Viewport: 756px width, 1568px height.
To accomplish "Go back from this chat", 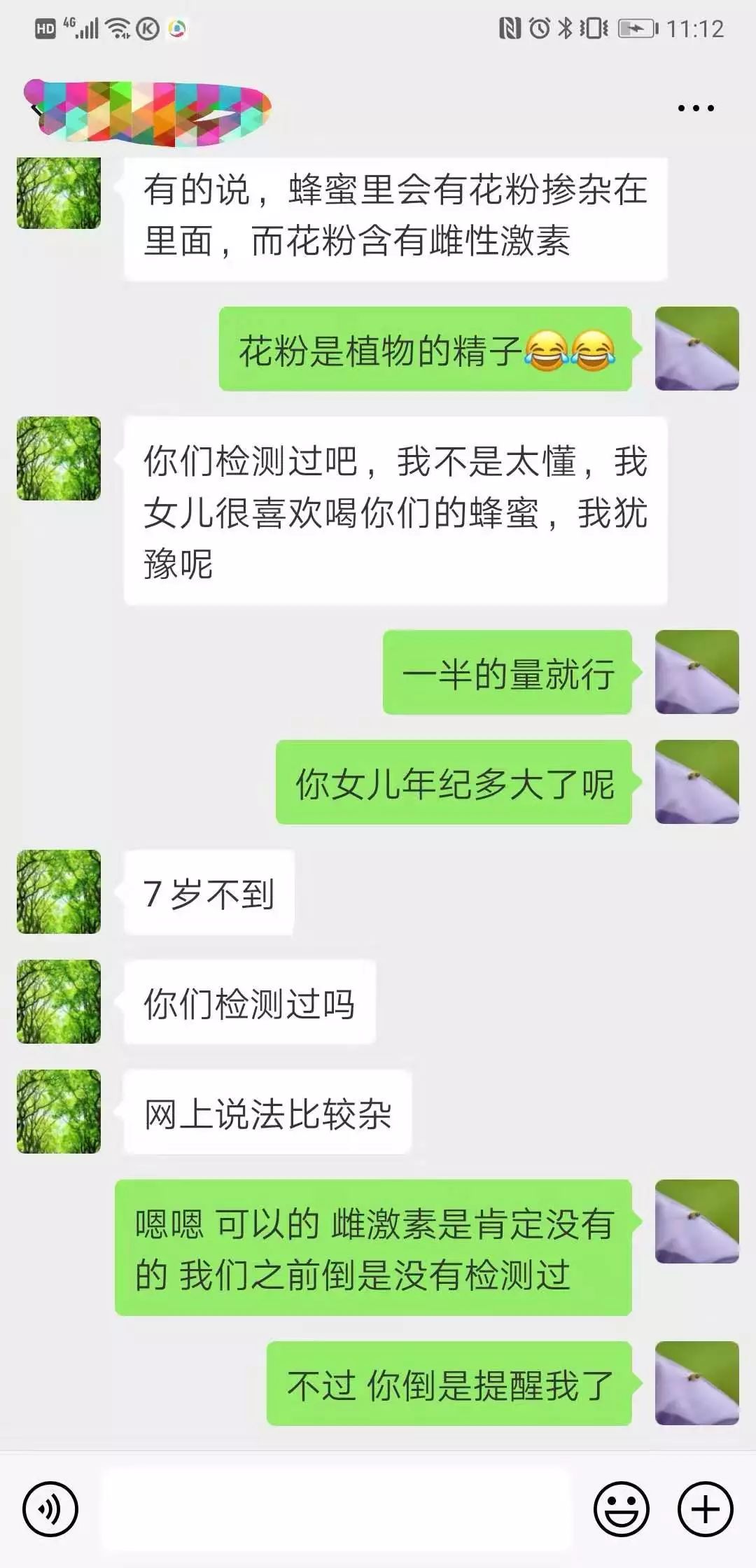I will pos(35,109).
